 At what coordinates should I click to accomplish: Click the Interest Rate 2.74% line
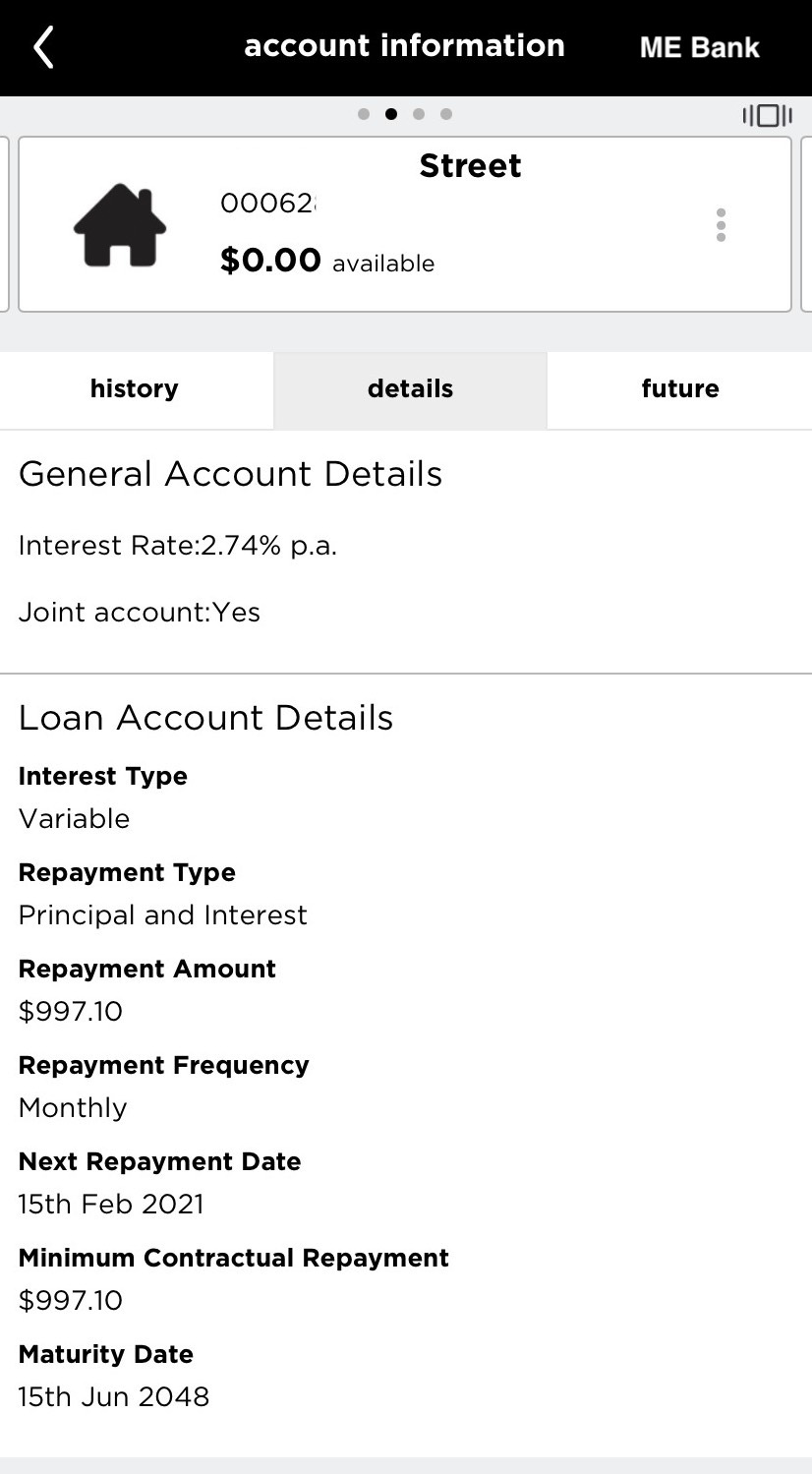[178, 546]
